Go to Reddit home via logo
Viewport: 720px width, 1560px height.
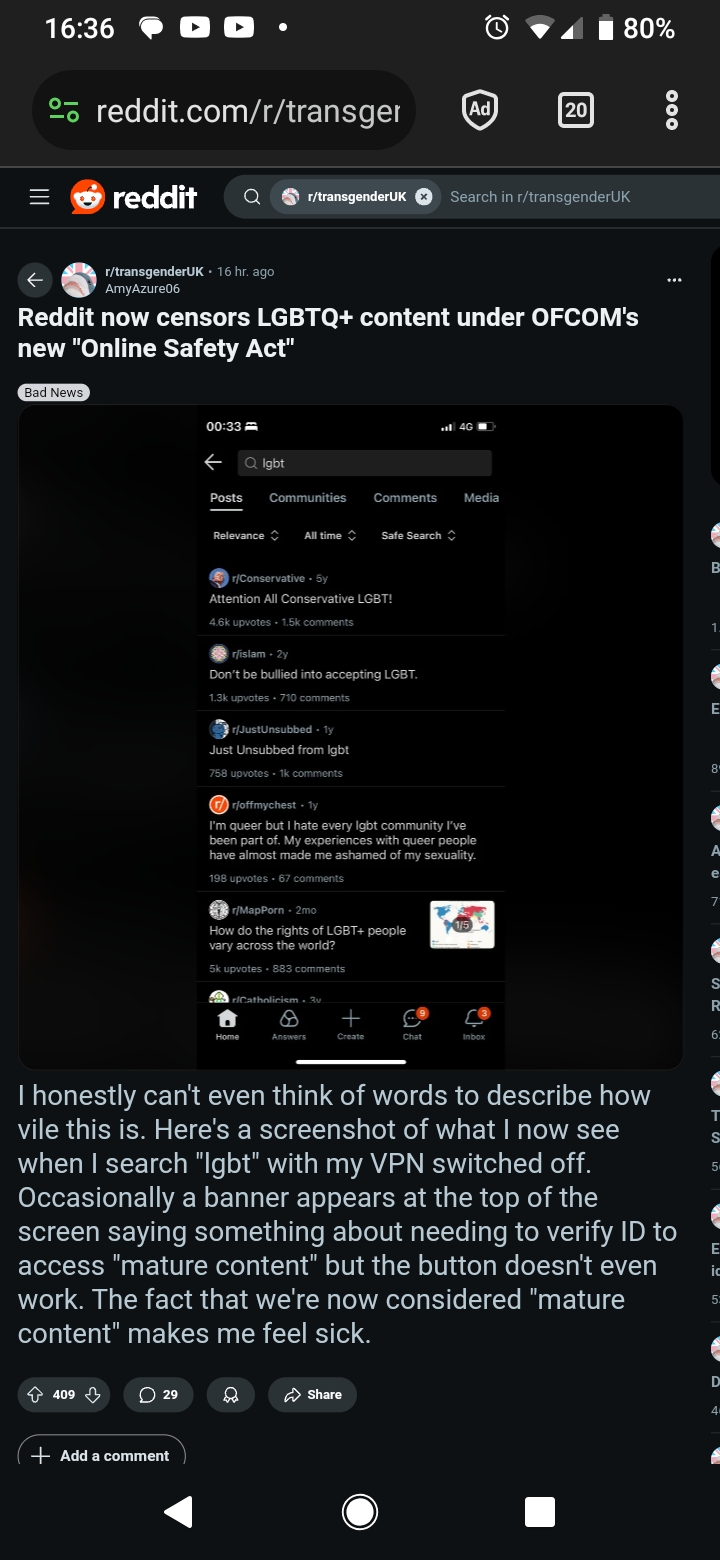[134, 197]
